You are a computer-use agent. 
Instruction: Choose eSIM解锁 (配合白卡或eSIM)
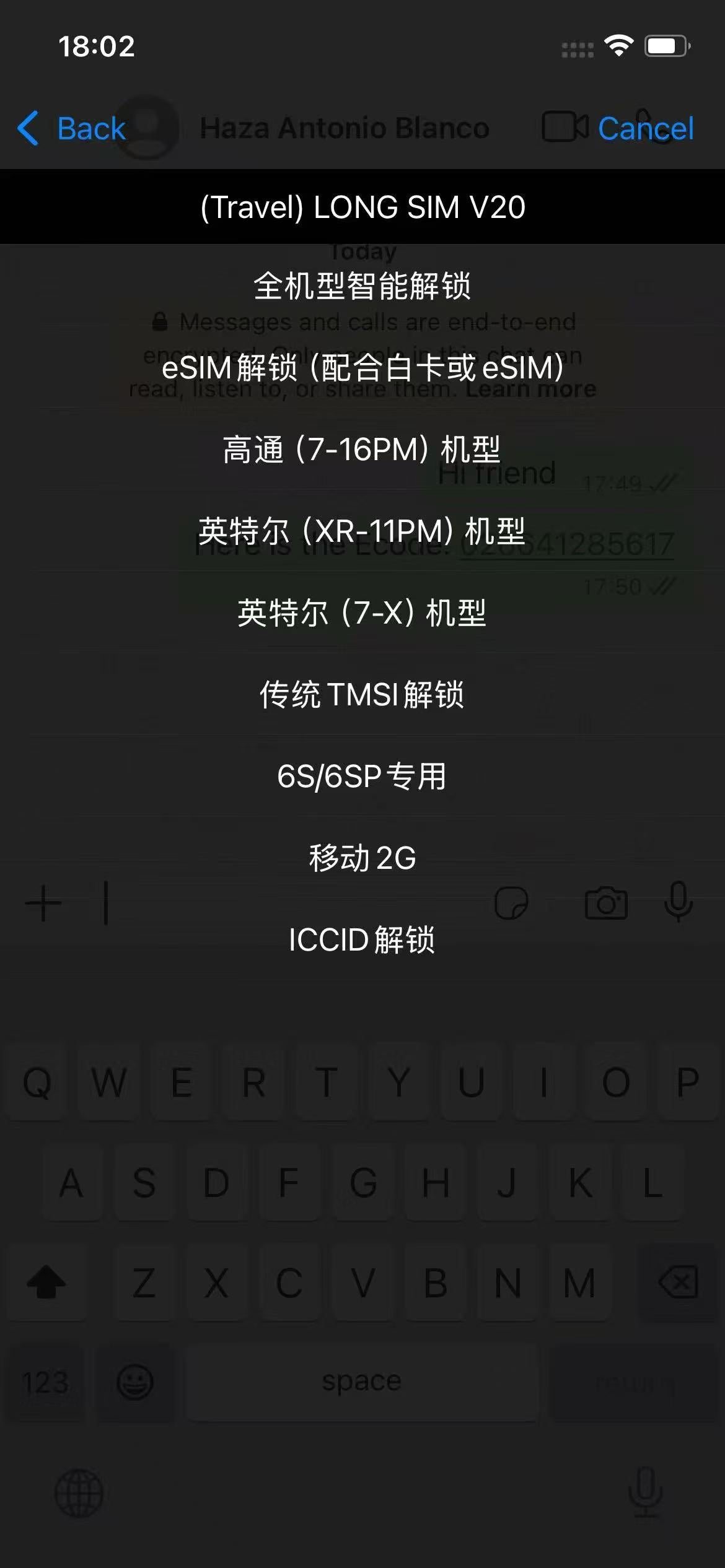pos(362,368)
